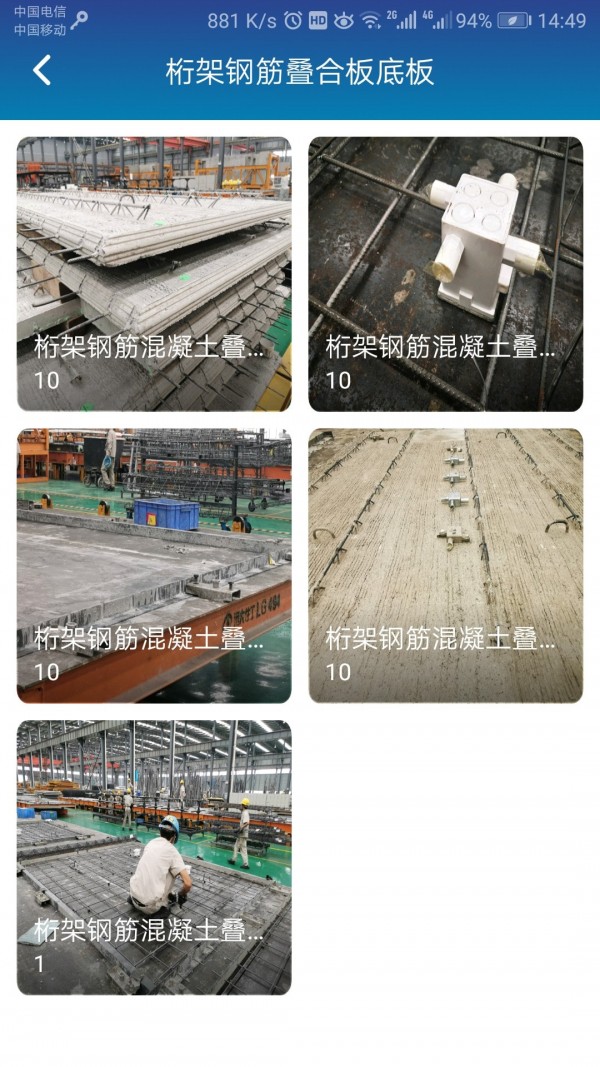The height and width of the screenshot is (1067, 600).
Task: Go back using the top-left arrow
Action: point(41,71)
